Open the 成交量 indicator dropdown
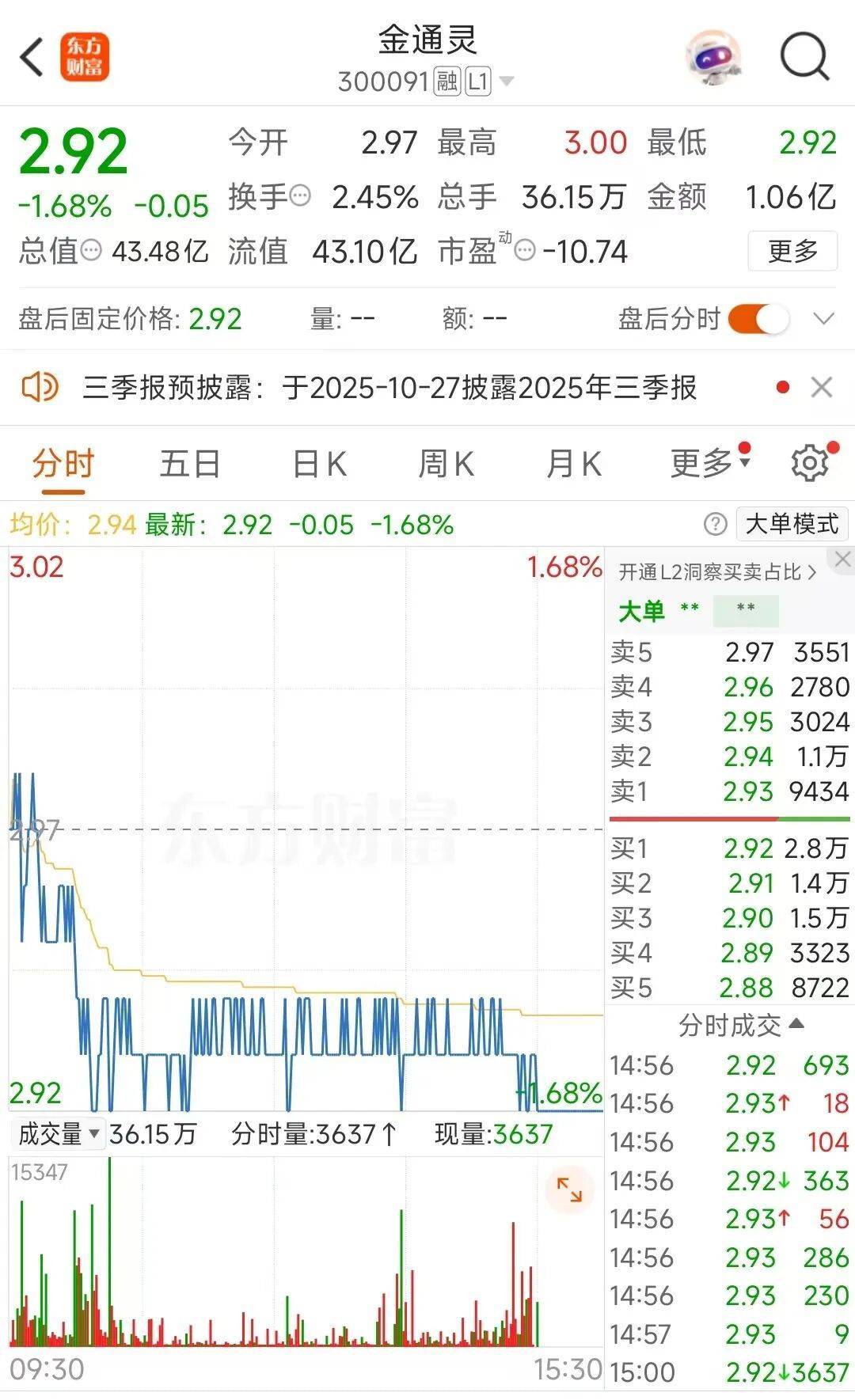 59,1134
